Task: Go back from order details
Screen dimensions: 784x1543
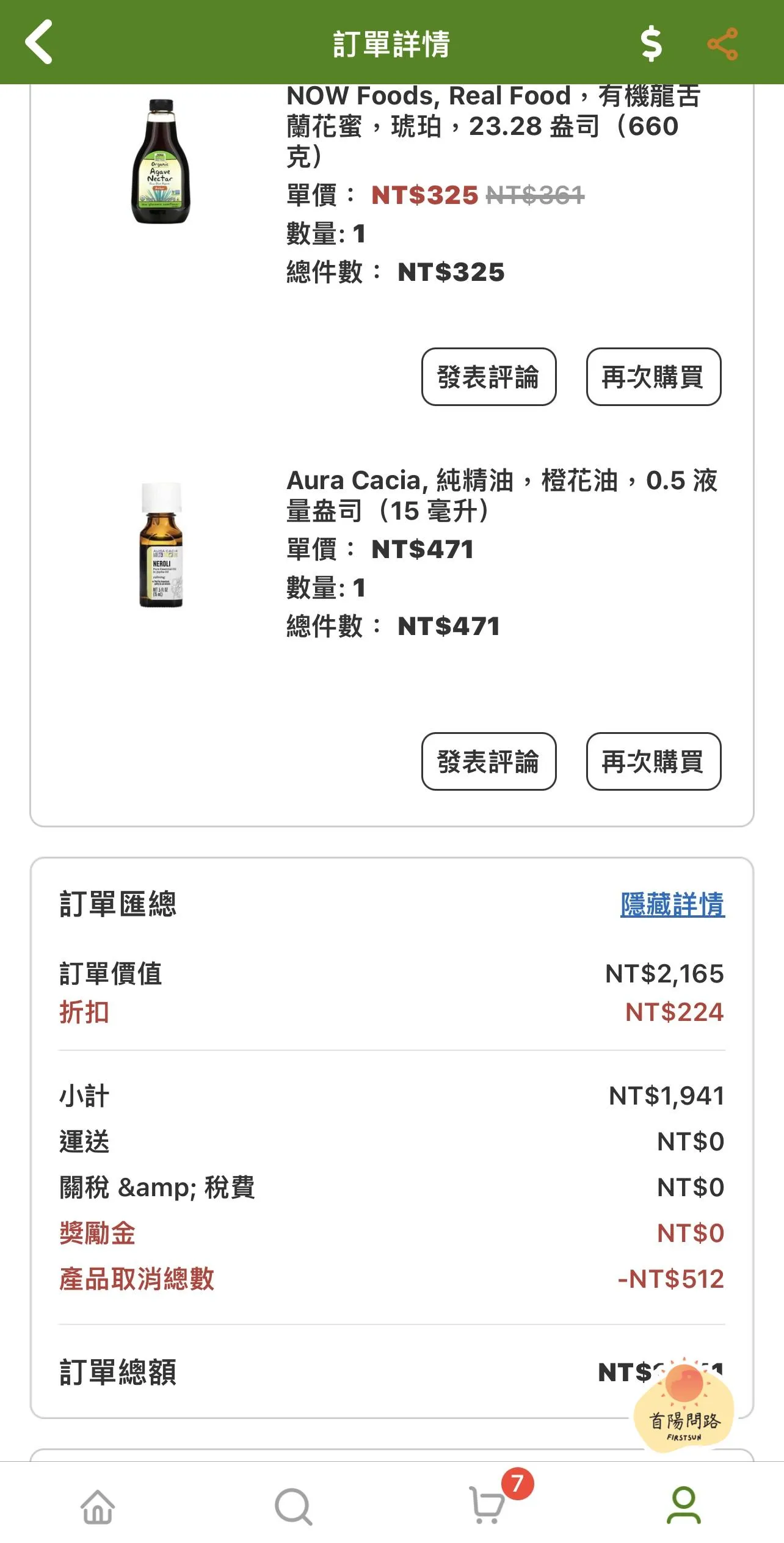Action: (x=39, y=42)
